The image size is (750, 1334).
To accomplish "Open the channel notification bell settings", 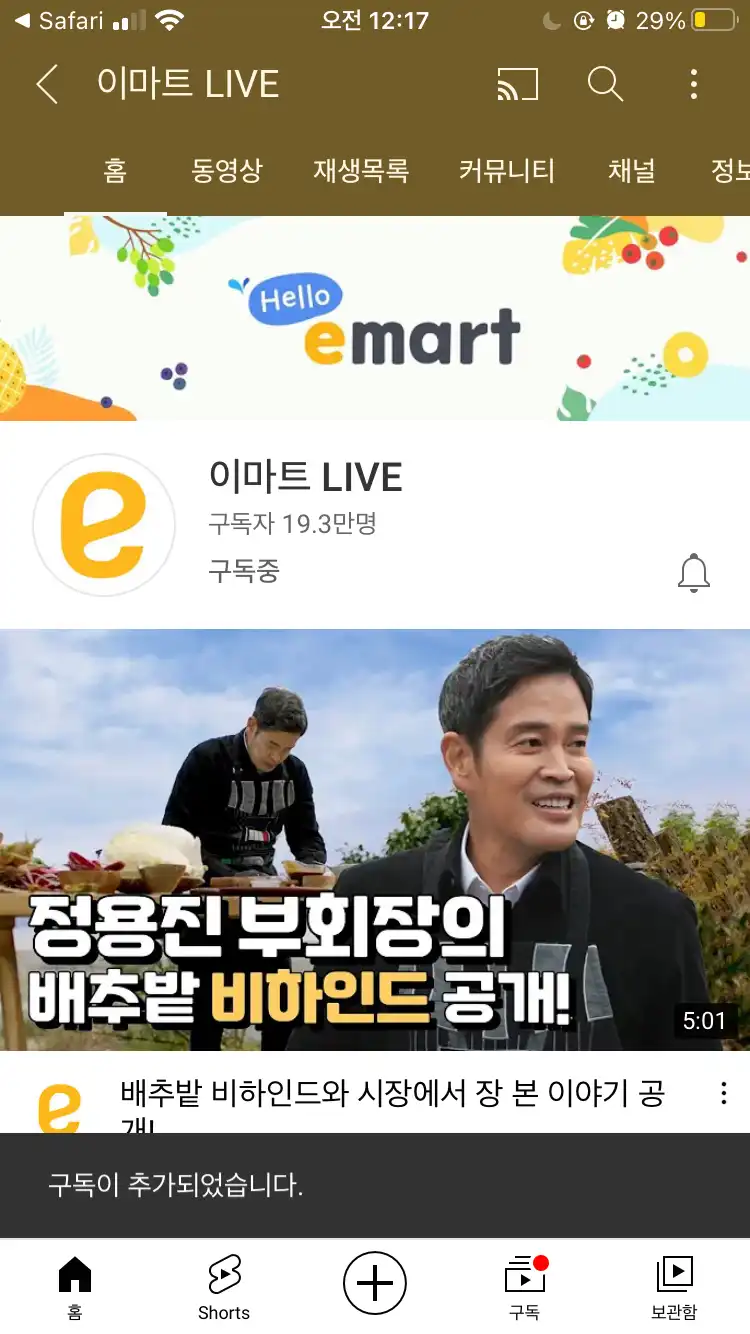I will (x=693, y=573).
